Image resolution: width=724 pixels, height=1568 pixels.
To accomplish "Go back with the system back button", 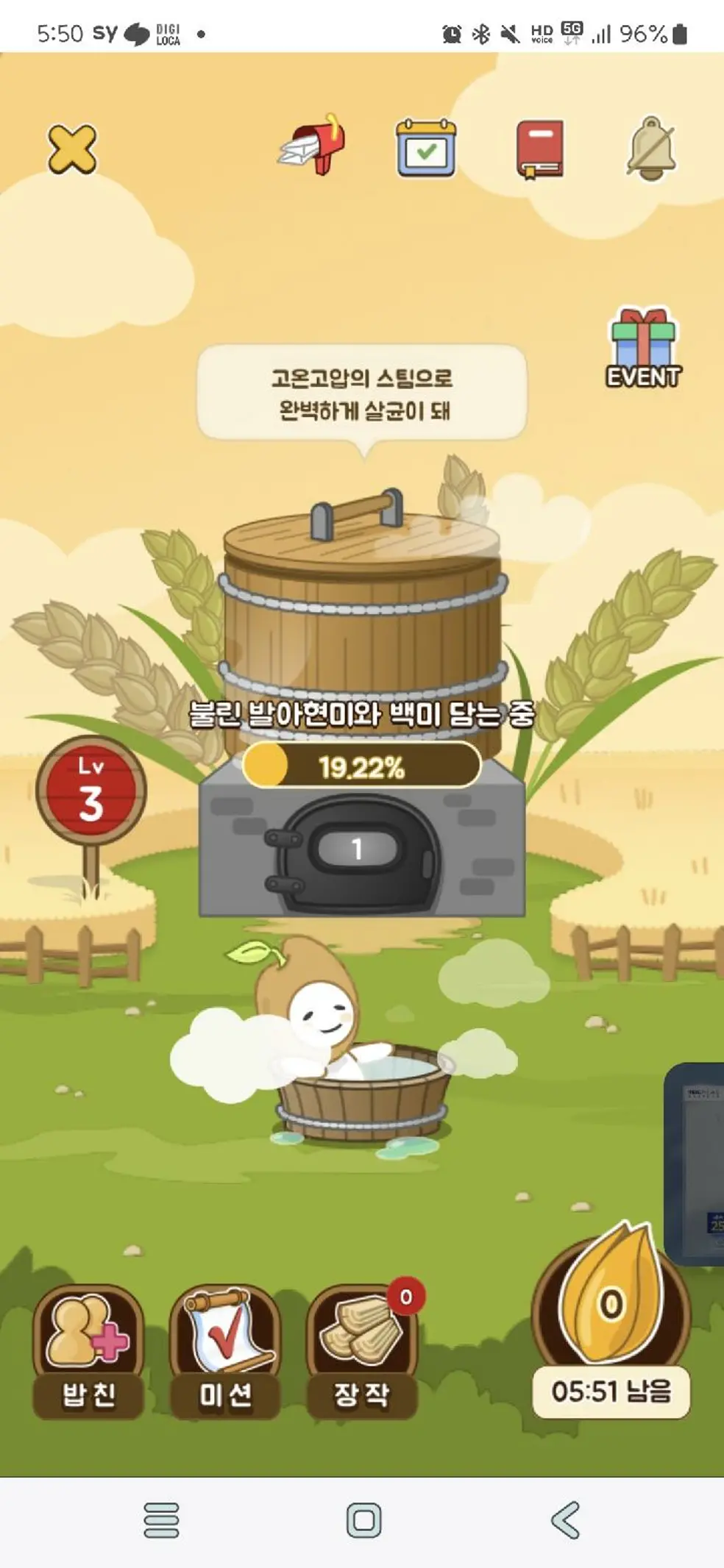I will click(565, 1519).
